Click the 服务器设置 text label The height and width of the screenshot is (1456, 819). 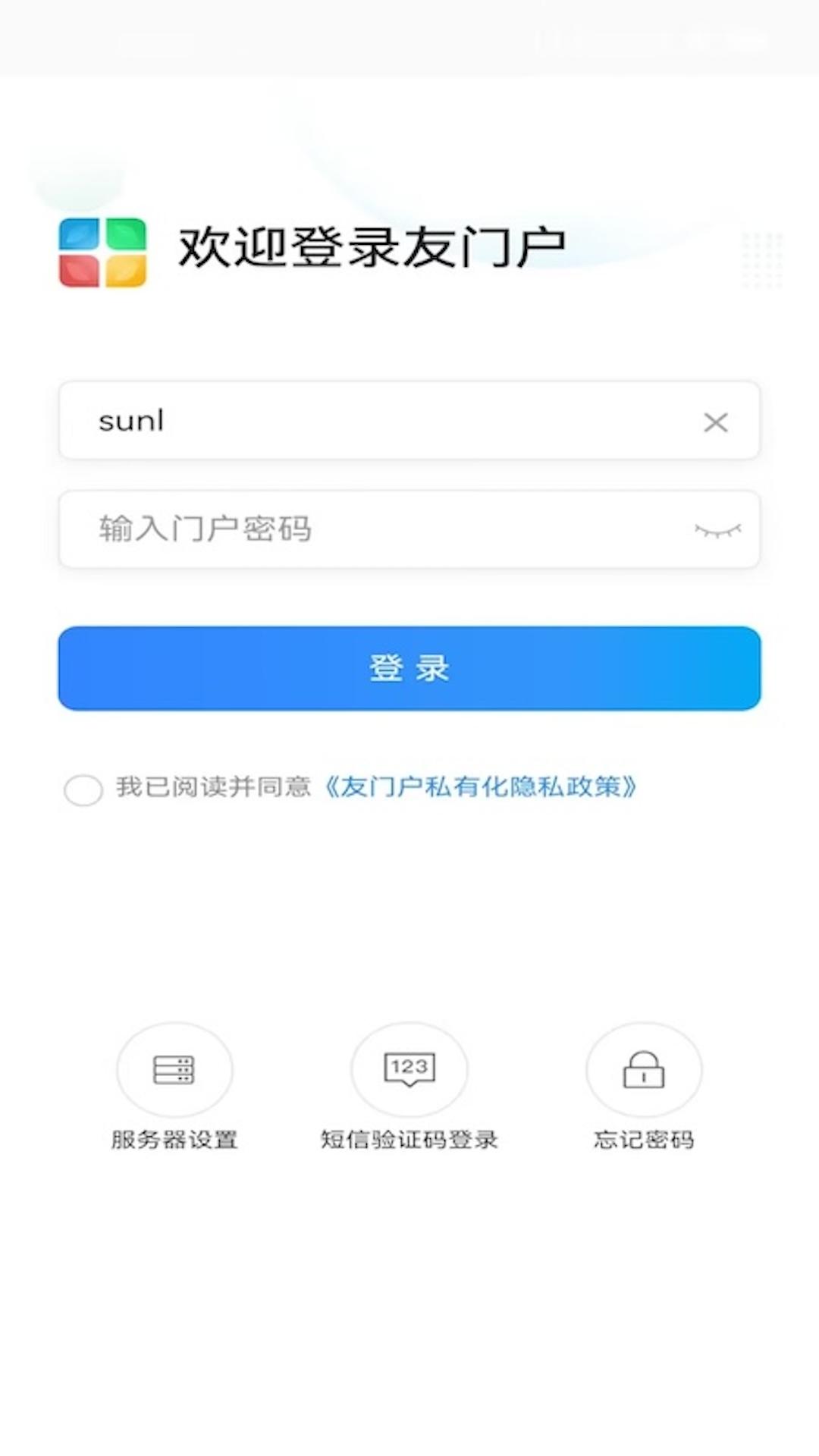coord(174,1138)
